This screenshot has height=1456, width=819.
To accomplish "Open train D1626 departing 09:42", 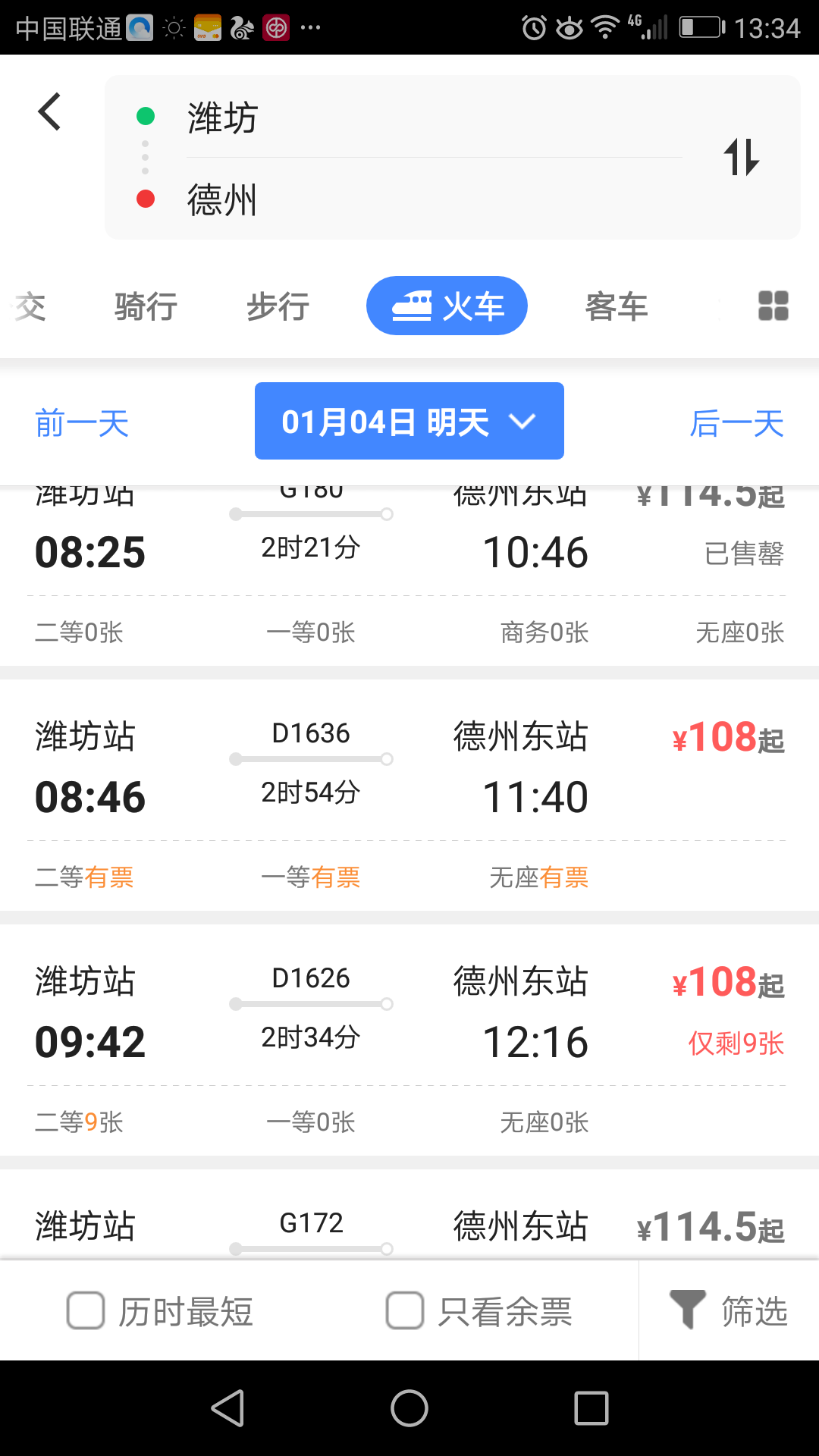I will (x=409, y=1039).
